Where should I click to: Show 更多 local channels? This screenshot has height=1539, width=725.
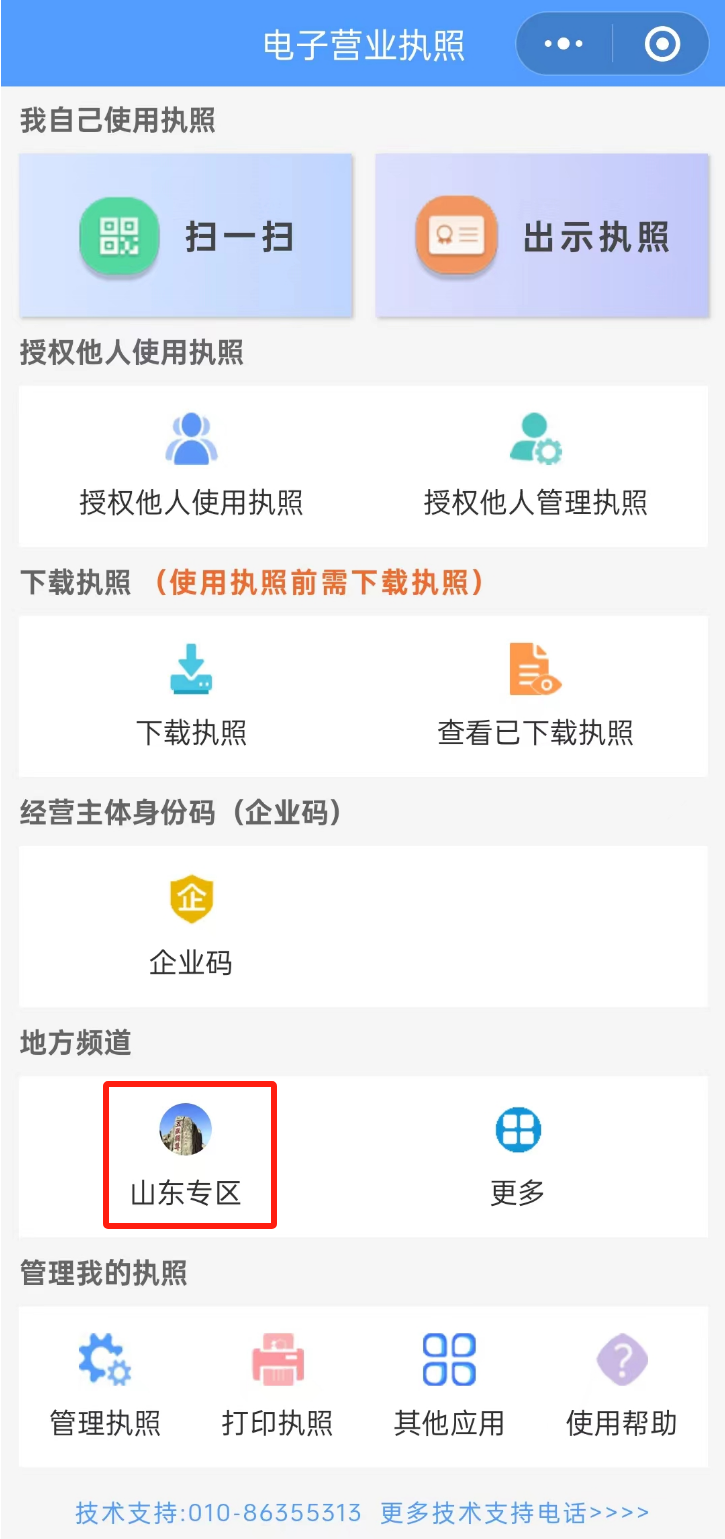point(518,1155)
